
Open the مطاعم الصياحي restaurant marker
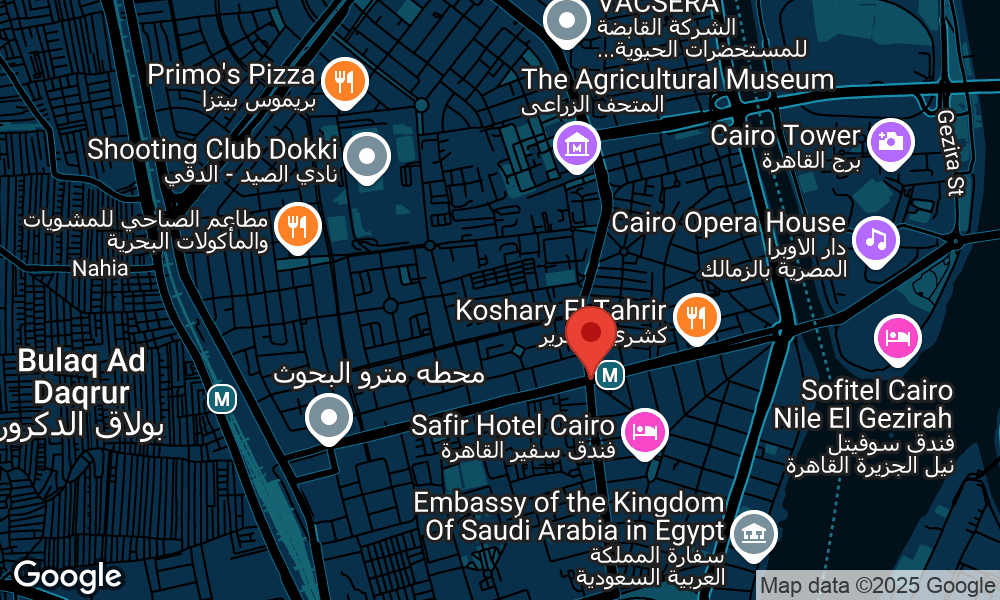pos(296,227)
